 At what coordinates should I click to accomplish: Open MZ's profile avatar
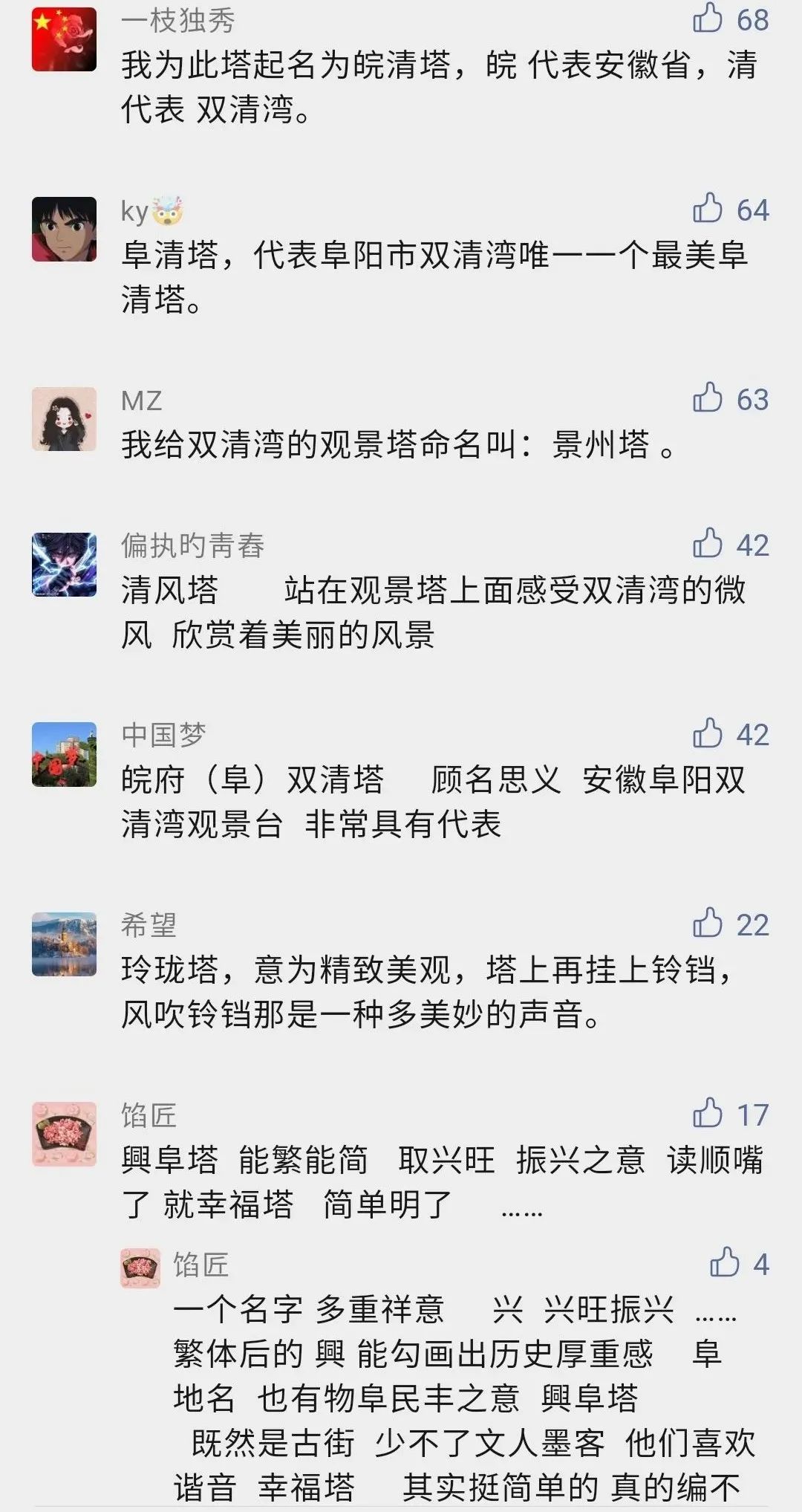coord(65,418)
